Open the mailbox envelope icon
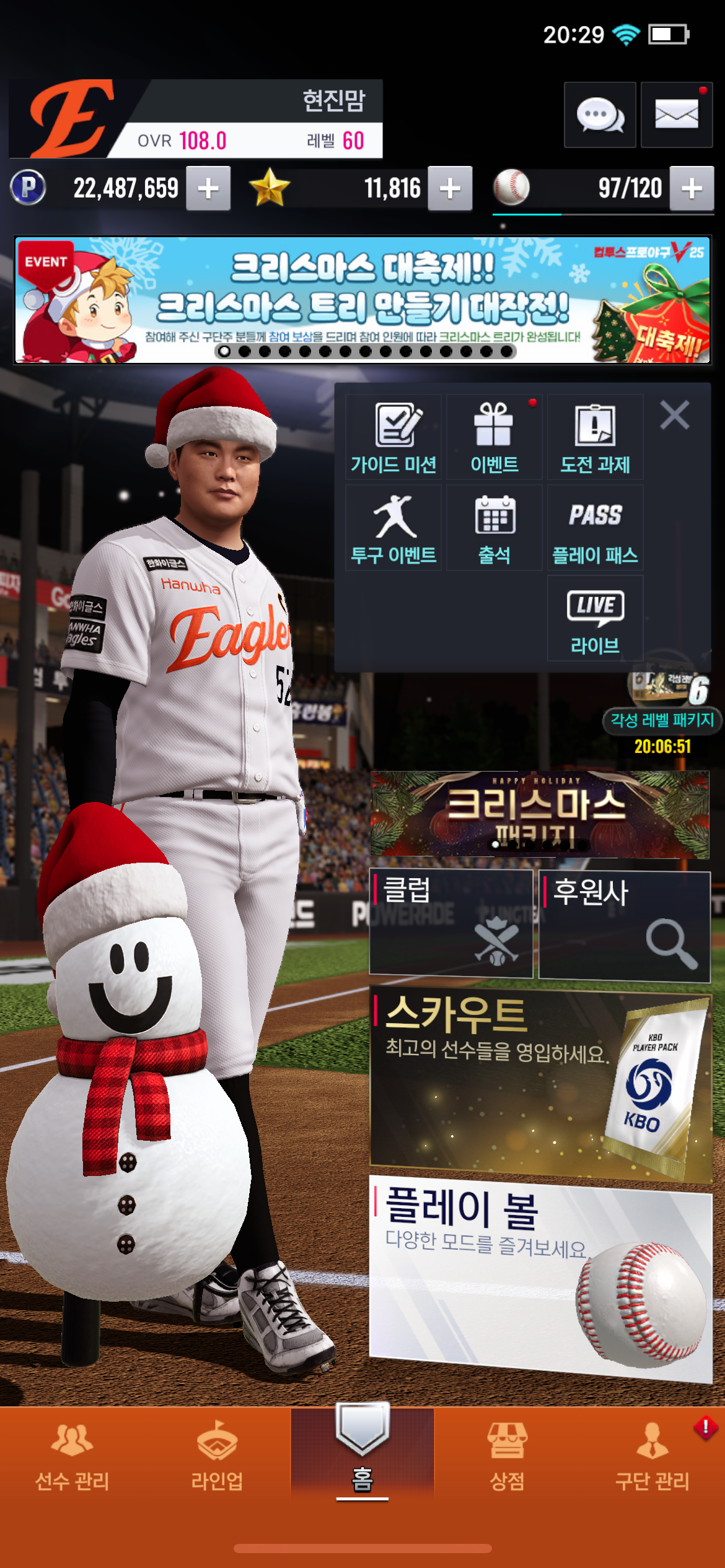The width and height of the screenshot is (725, 1568). pyautogui.click(x=676, y=115)
